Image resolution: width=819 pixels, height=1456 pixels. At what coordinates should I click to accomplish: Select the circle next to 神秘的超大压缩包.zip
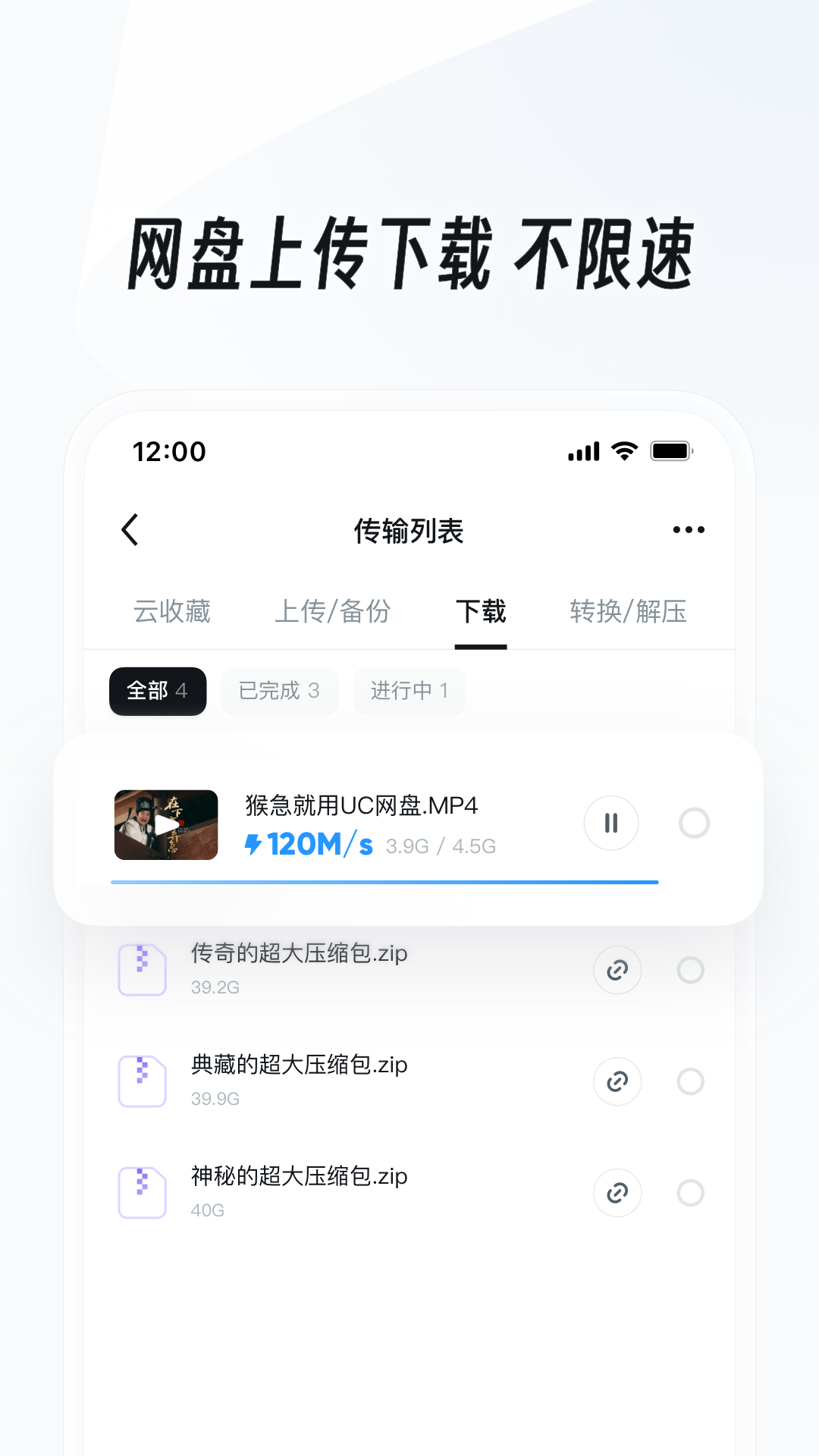click(x=691, y=1193)
